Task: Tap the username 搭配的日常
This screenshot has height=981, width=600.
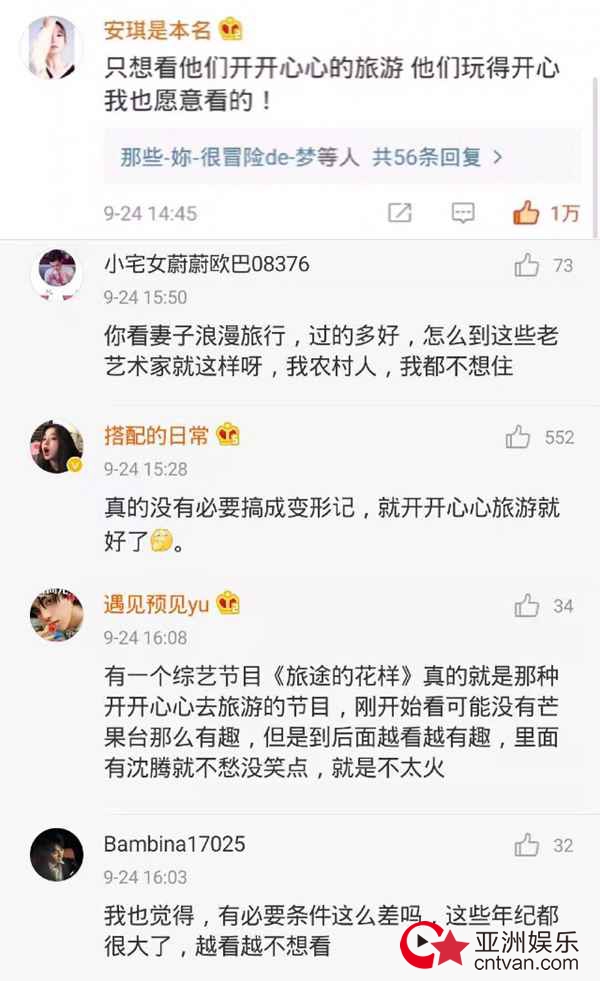Action: [x=157, y=436]
